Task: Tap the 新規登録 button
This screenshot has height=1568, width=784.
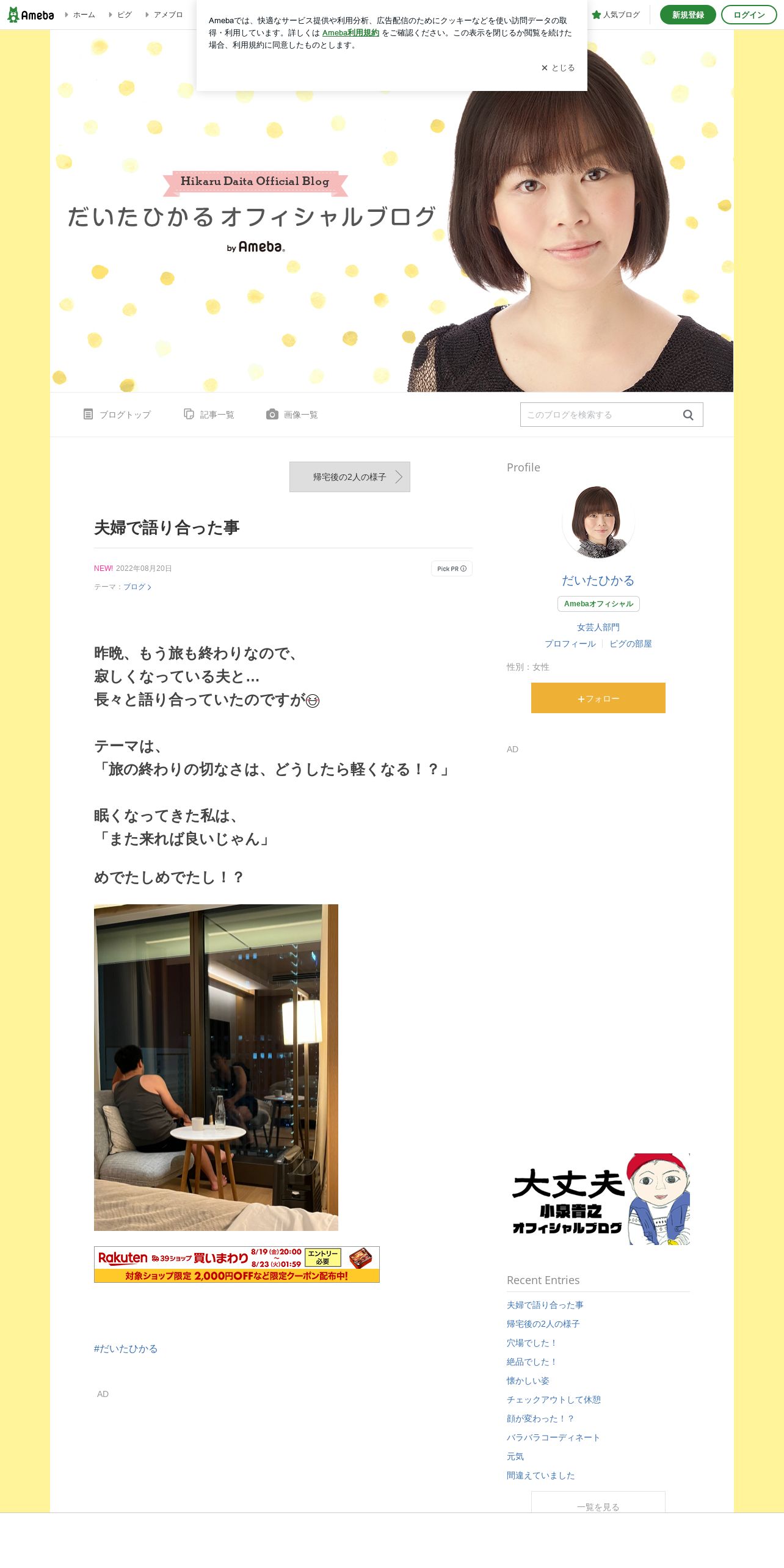Action: coord(688,15)
